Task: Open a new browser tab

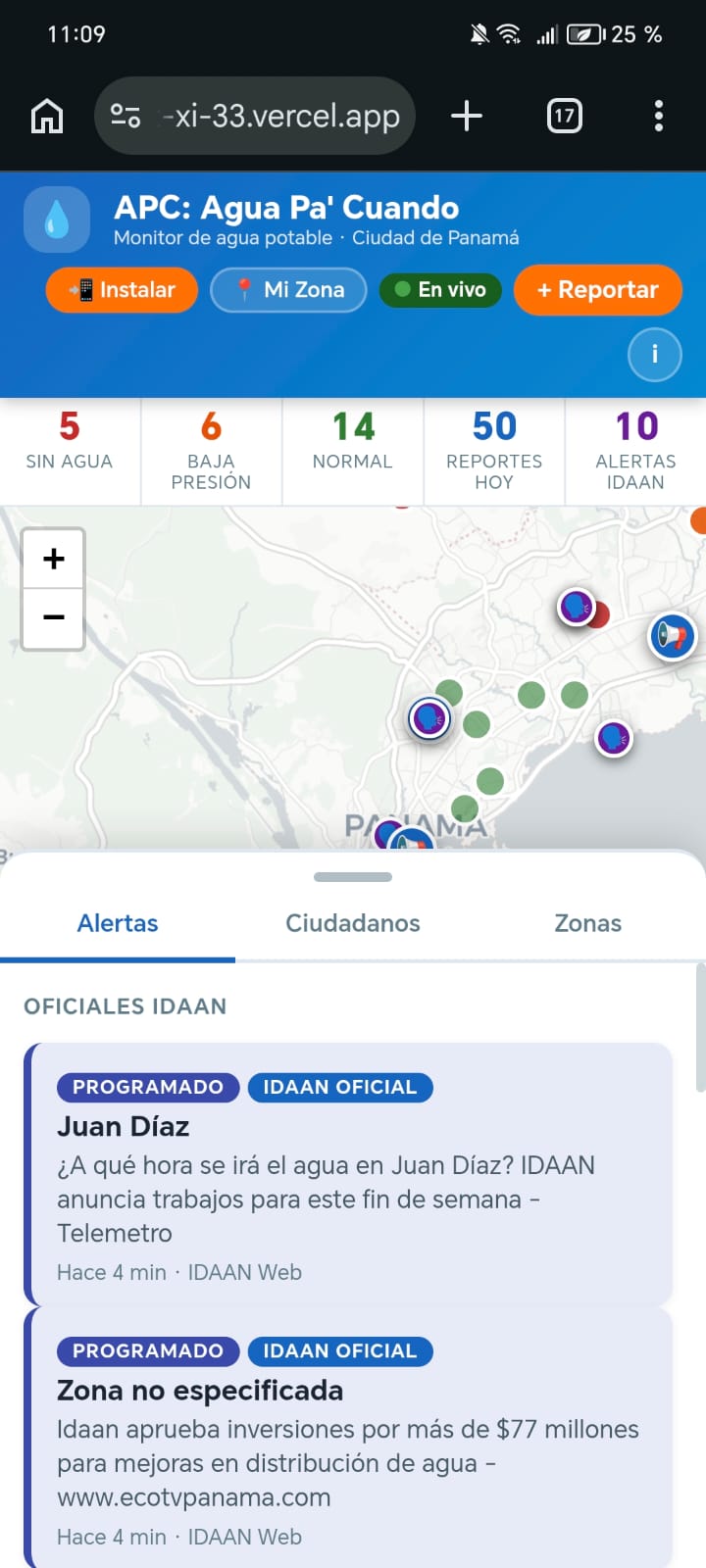Action: tap(467, 117)
